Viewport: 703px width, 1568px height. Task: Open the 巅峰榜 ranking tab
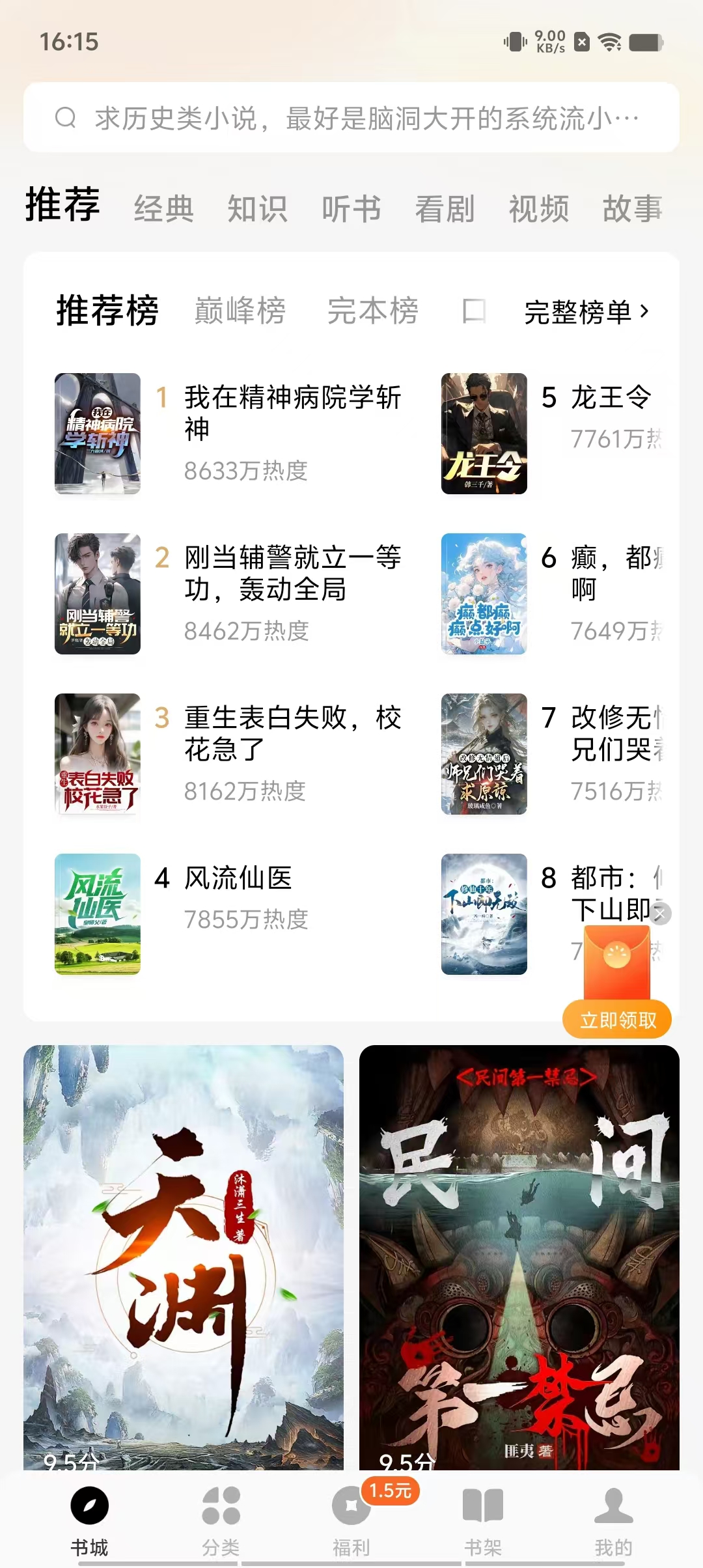coord(240,311)
